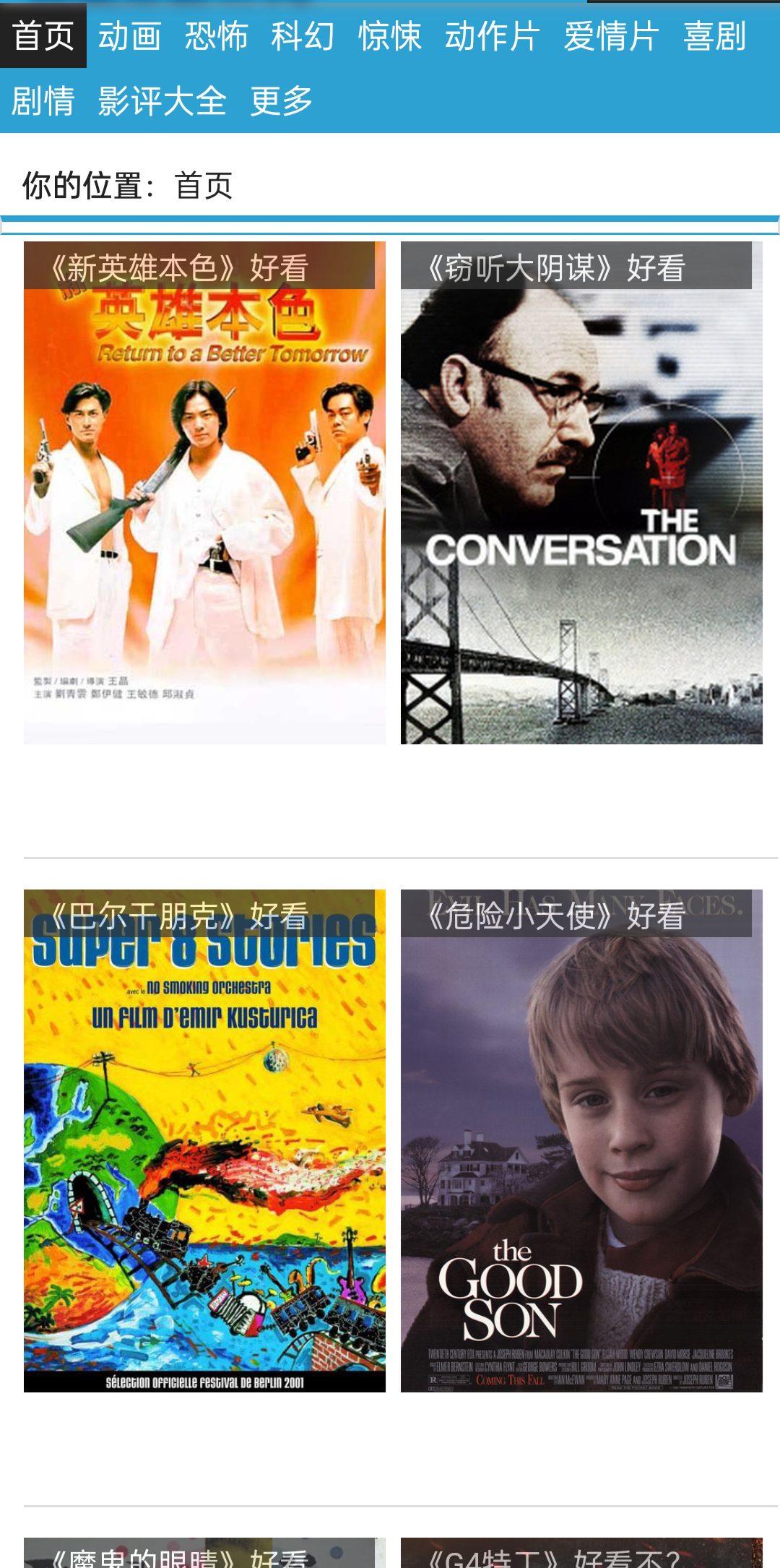Tap the 首页 breadcrumb link

tap(203, 186)
